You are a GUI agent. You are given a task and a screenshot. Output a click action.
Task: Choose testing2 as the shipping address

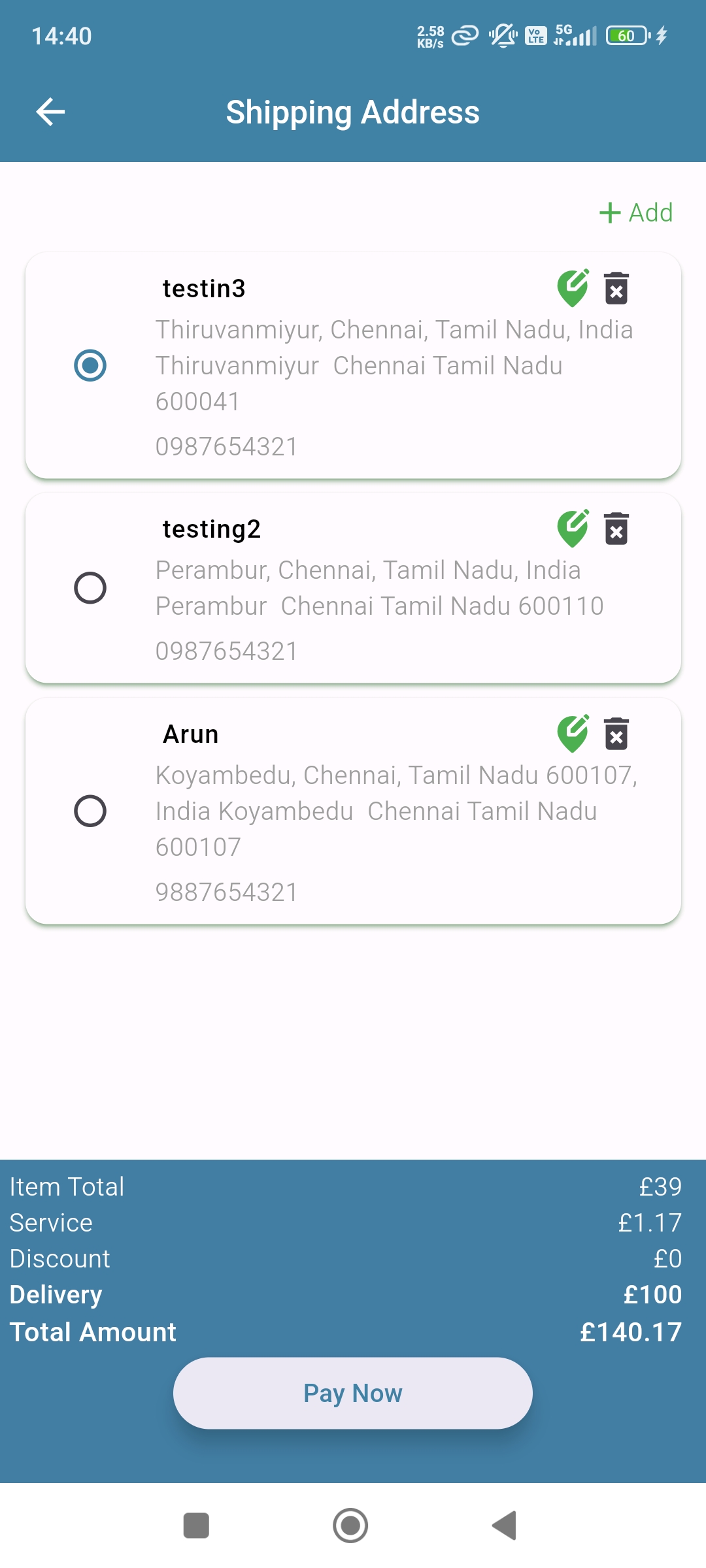90,588
